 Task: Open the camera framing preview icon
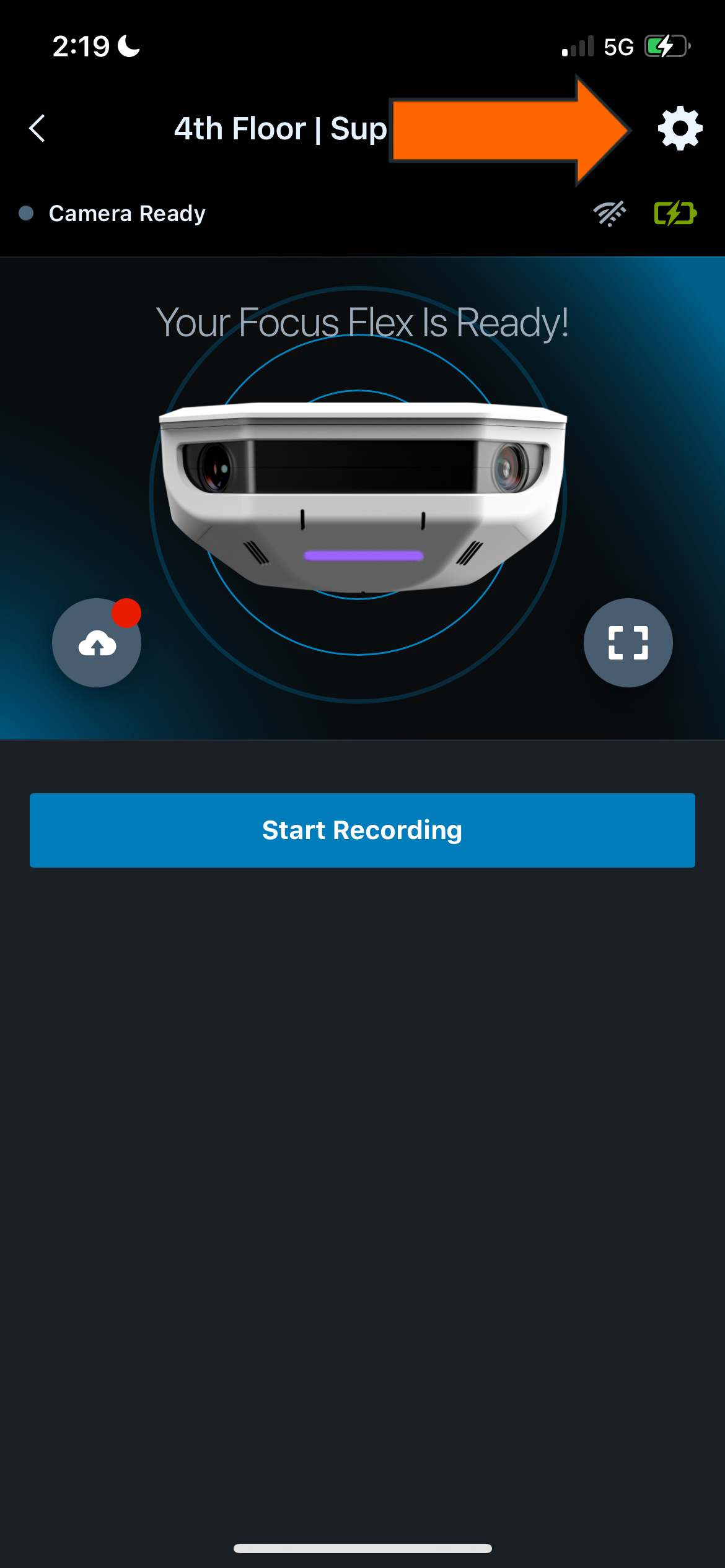click(x=628, y=643)
